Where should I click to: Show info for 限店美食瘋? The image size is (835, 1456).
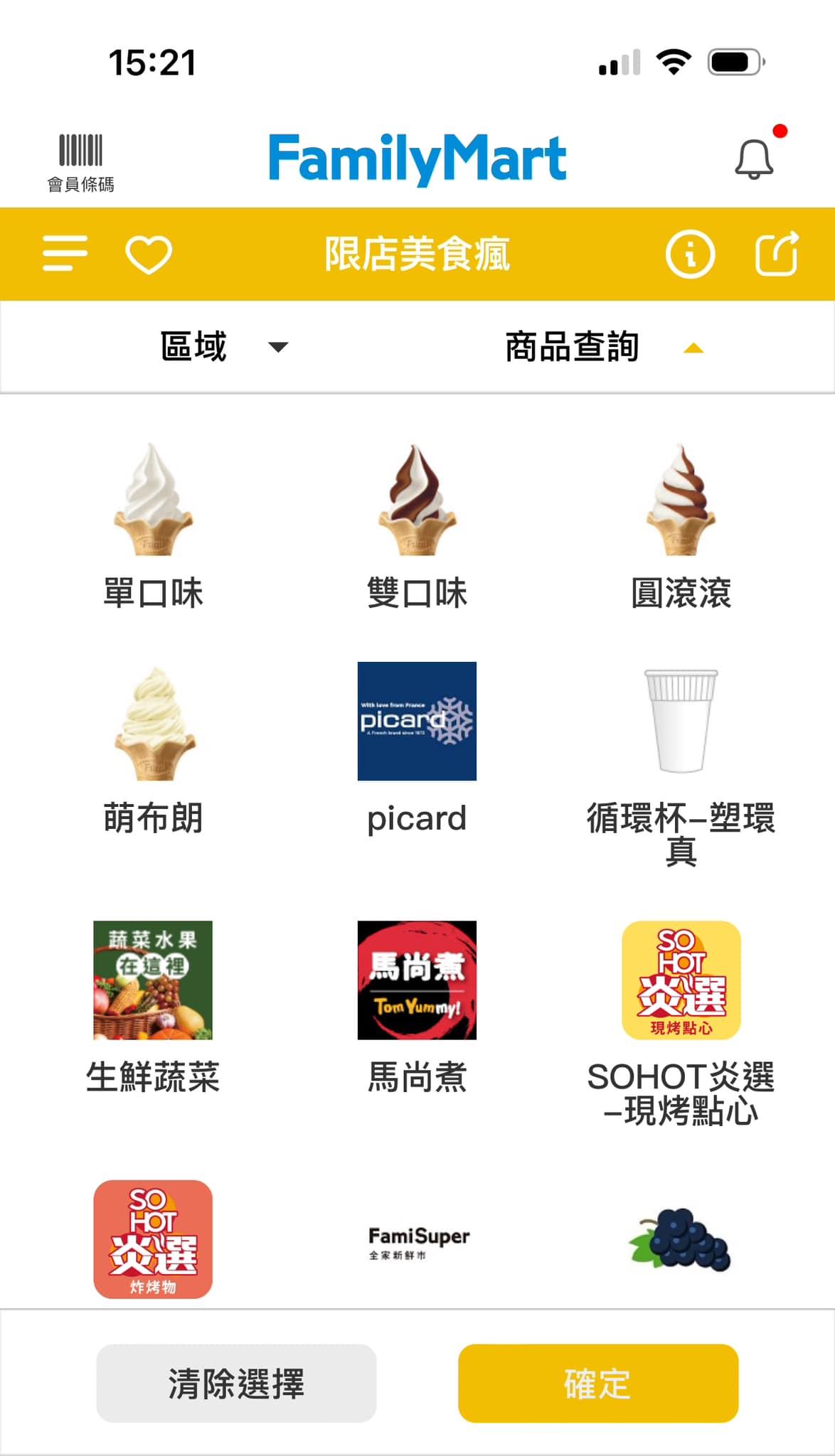690,254
